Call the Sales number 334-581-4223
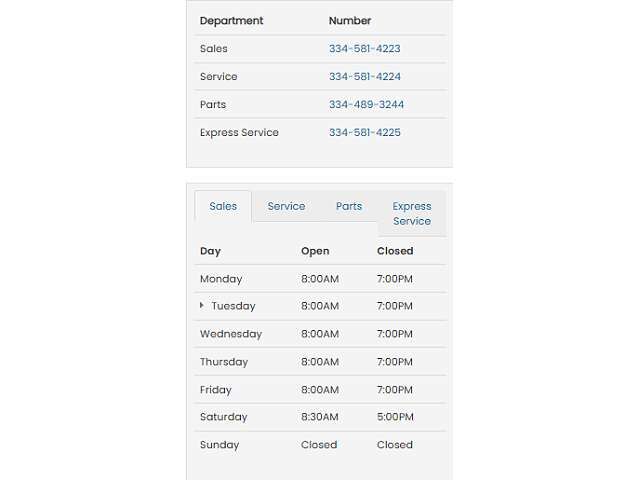640x480 pixels. pyautogui.click(x=364, y=49)
